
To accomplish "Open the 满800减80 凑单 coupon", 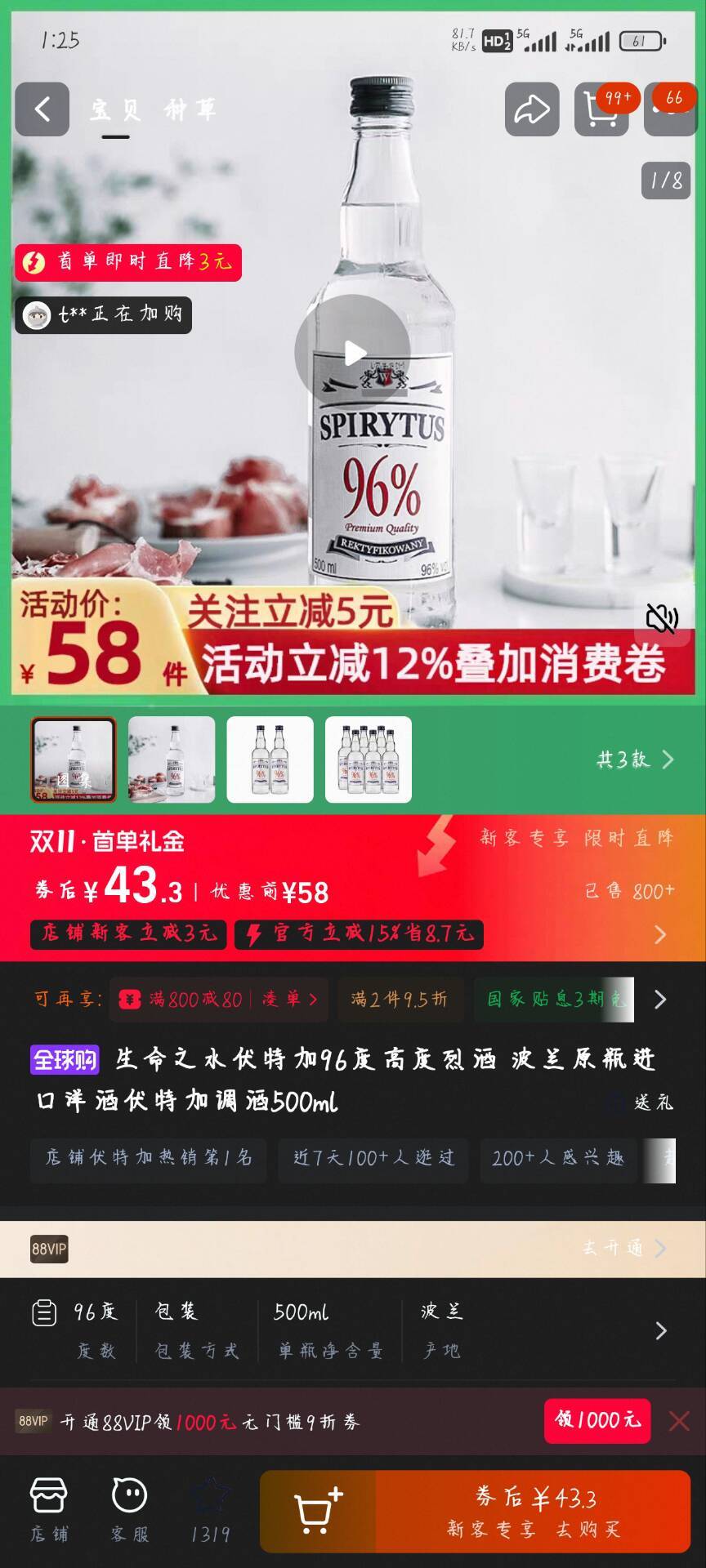I will [x=219, y=999].
